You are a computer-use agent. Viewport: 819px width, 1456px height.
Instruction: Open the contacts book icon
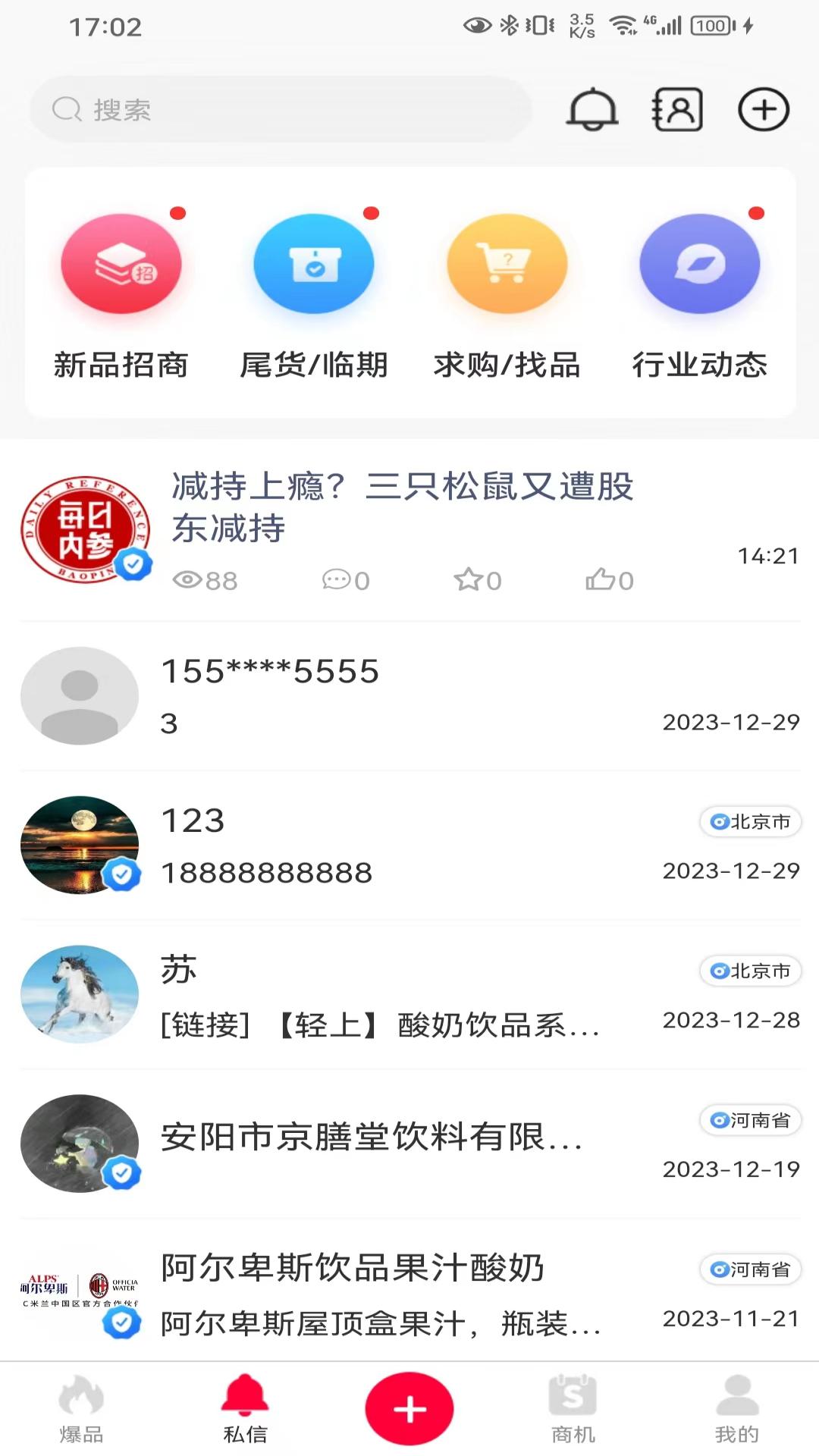[x=677, y=109]
